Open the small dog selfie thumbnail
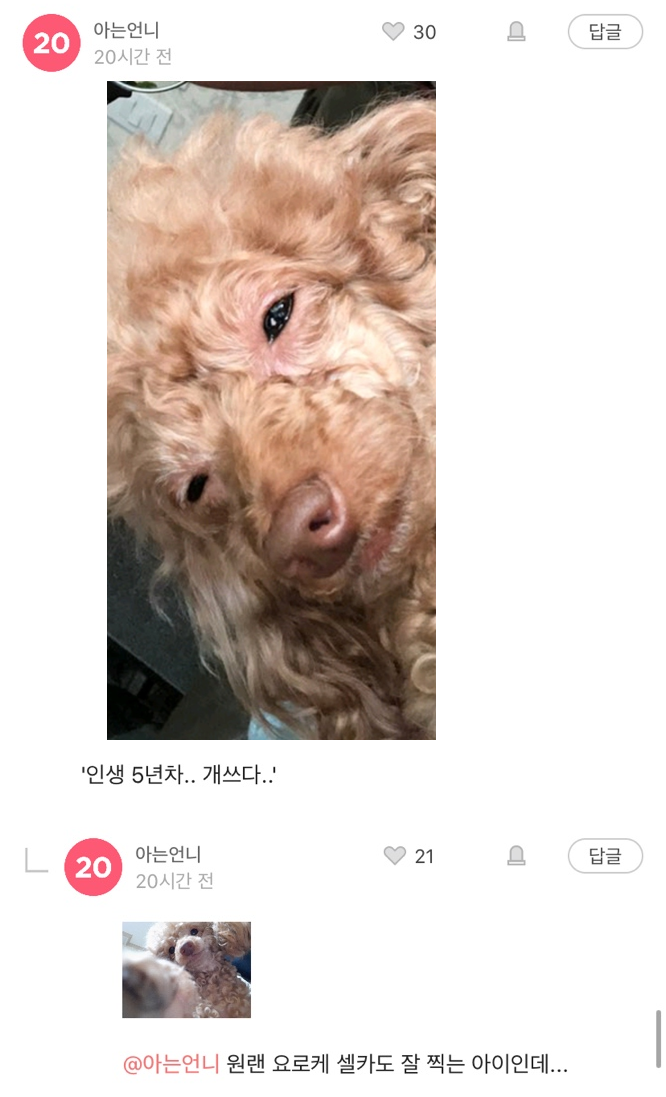Screen dimensions: 666x1097 coord(186,969)
